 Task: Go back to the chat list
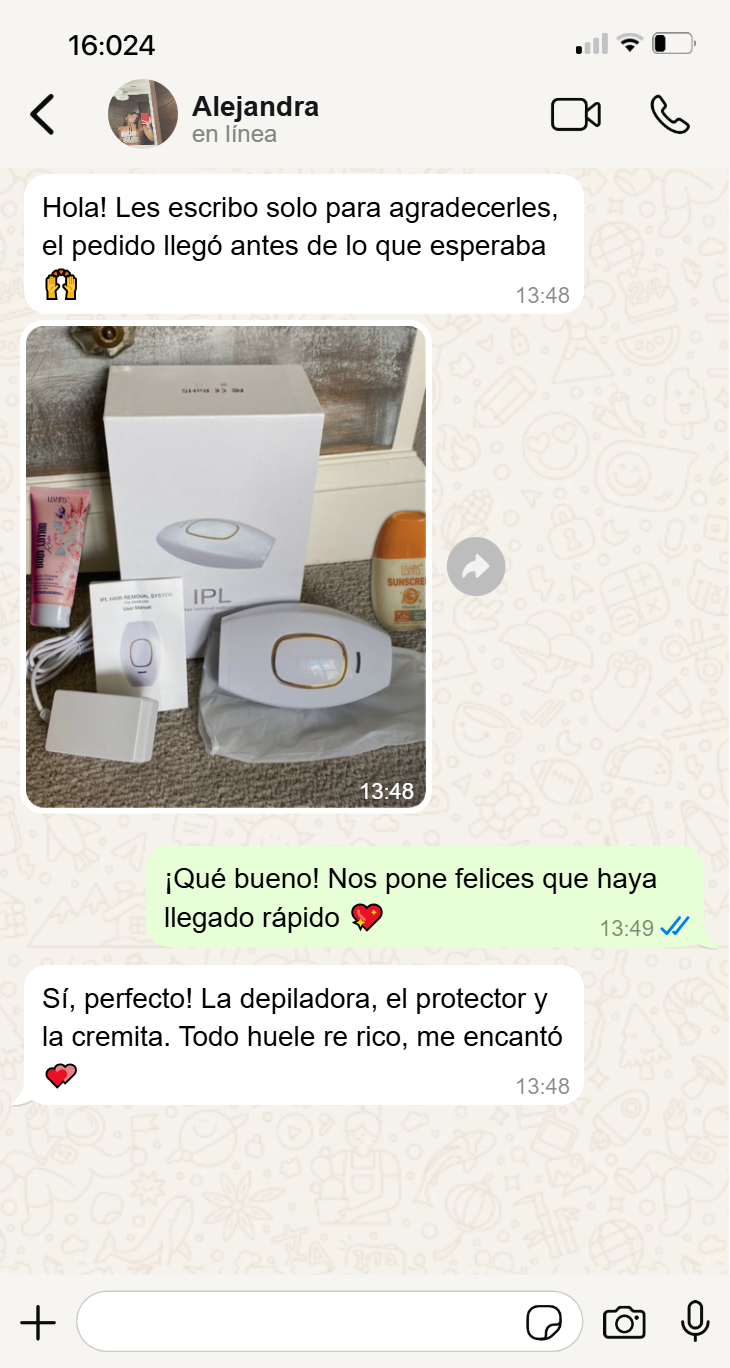[x=43, y=115]
